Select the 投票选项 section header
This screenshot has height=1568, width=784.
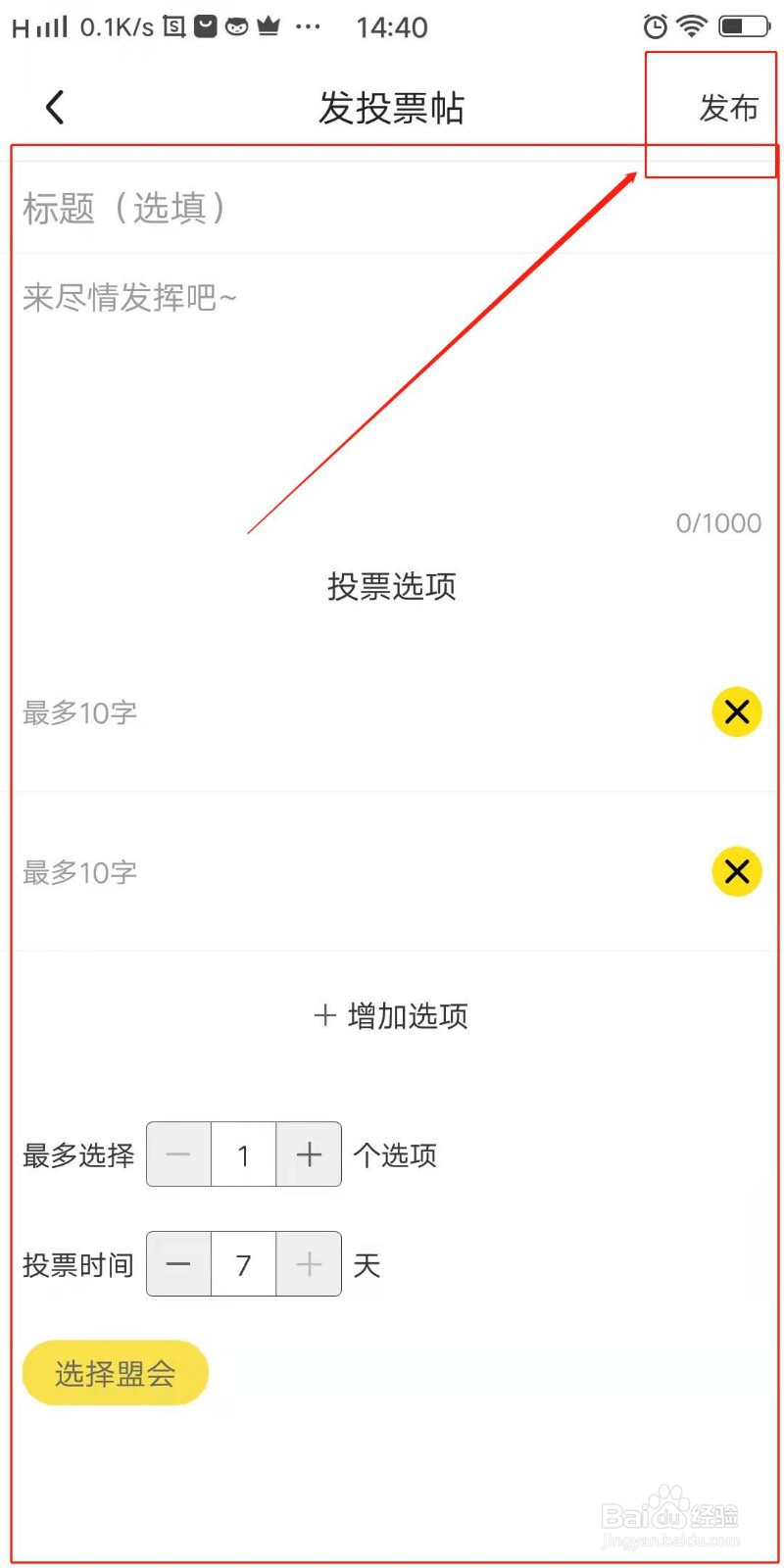point(391,586)
